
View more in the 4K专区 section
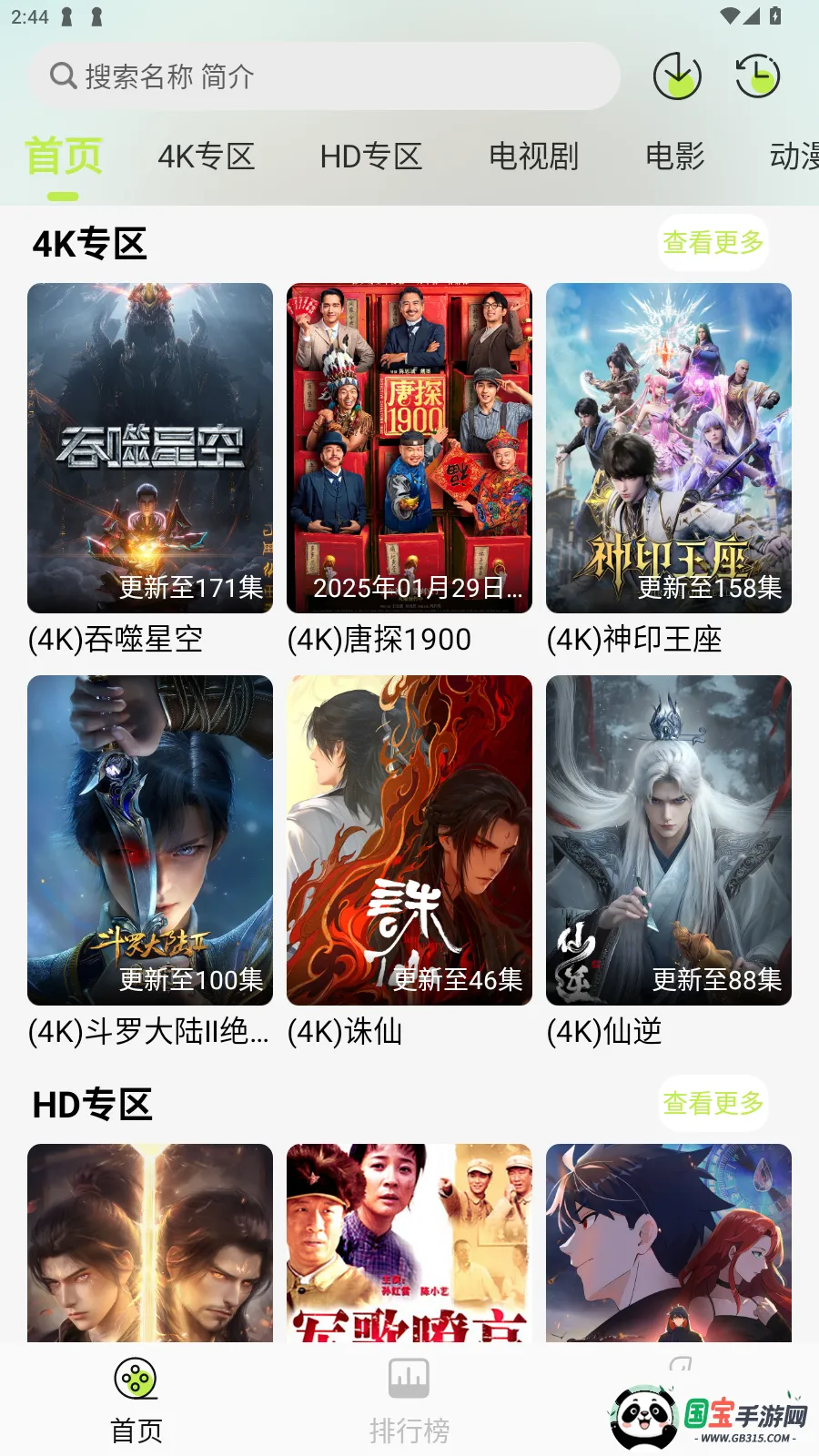click(713, 242)
